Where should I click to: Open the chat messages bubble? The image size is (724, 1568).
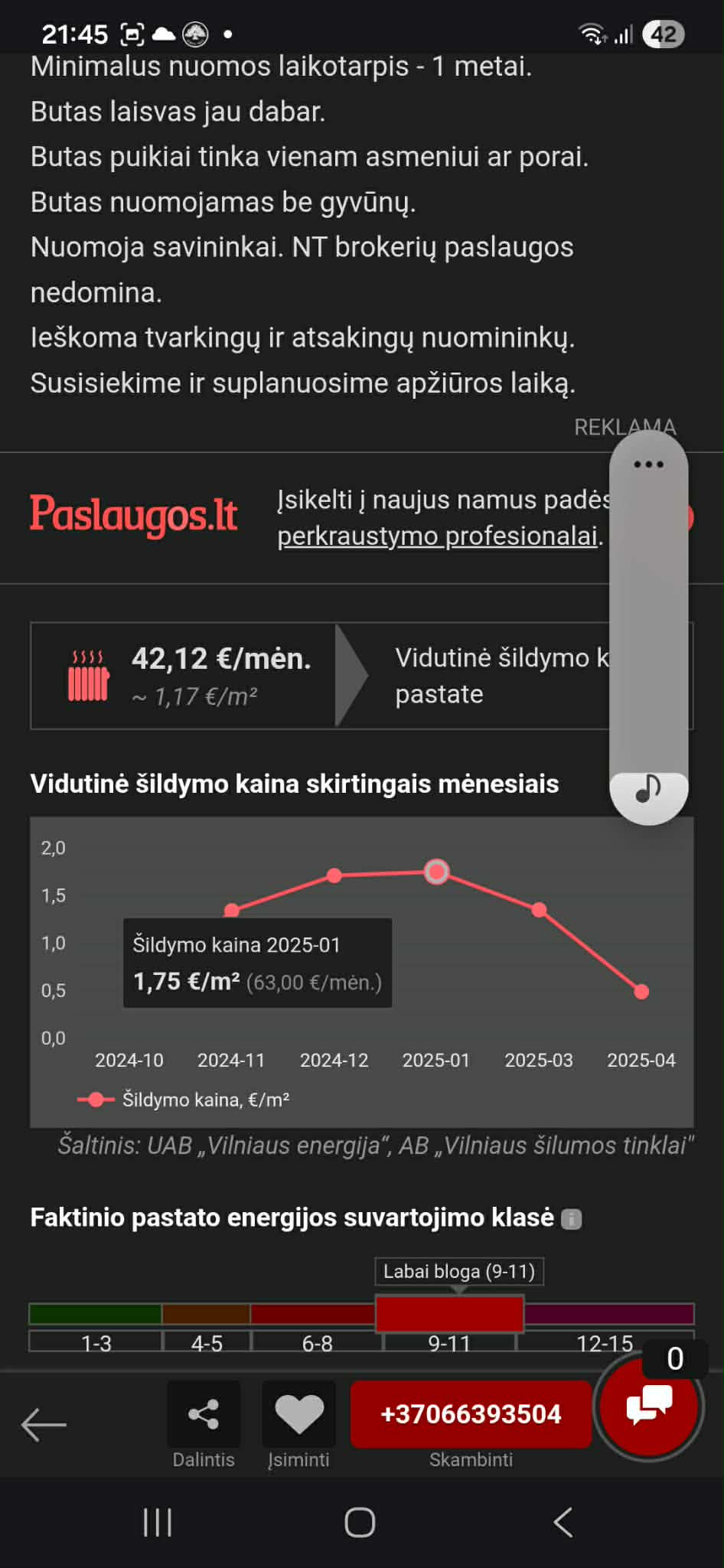tap(648, 1406)
